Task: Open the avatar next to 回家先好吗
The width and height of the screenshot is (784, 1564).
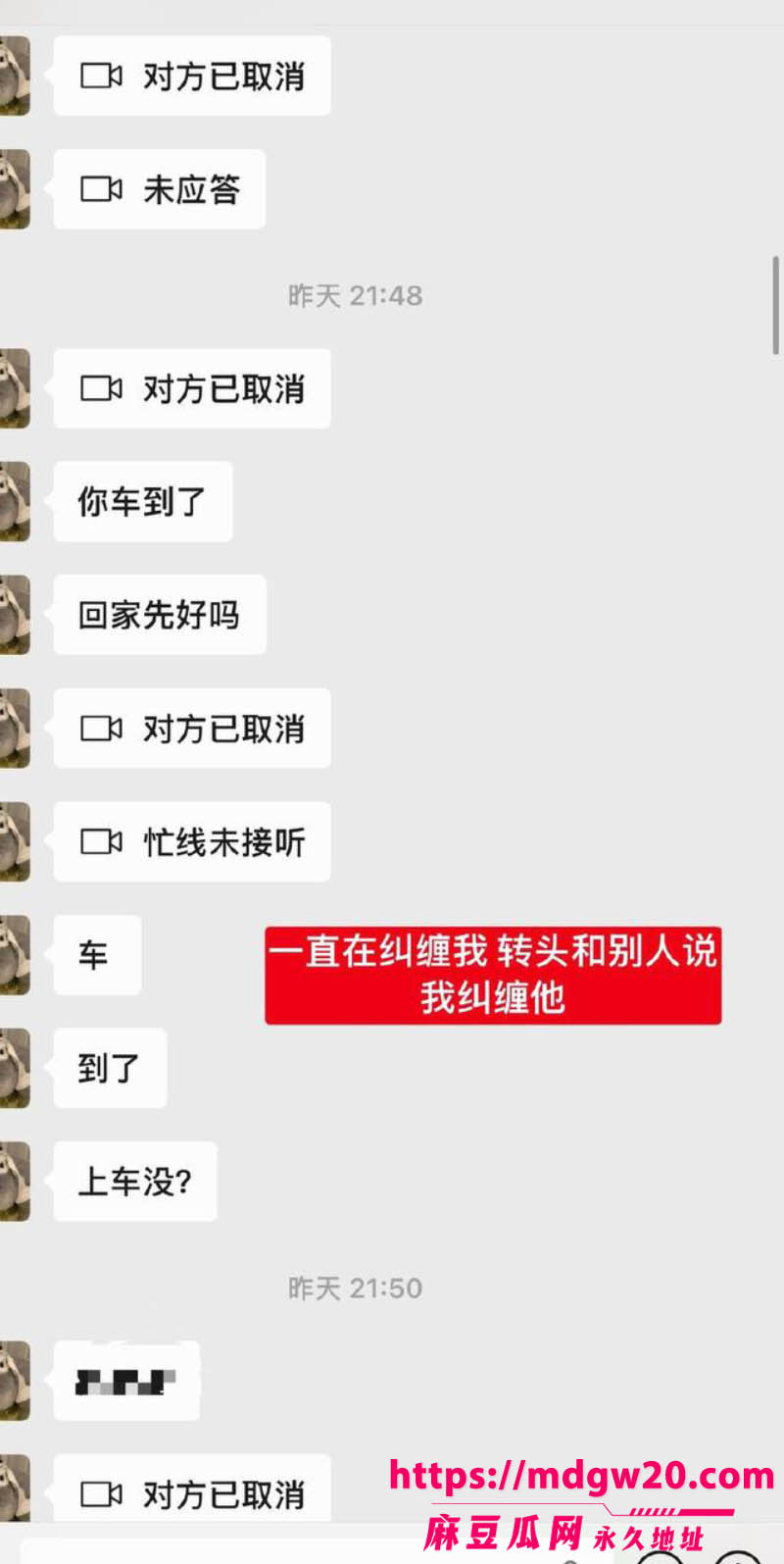Action: click(x=15, y=615)
